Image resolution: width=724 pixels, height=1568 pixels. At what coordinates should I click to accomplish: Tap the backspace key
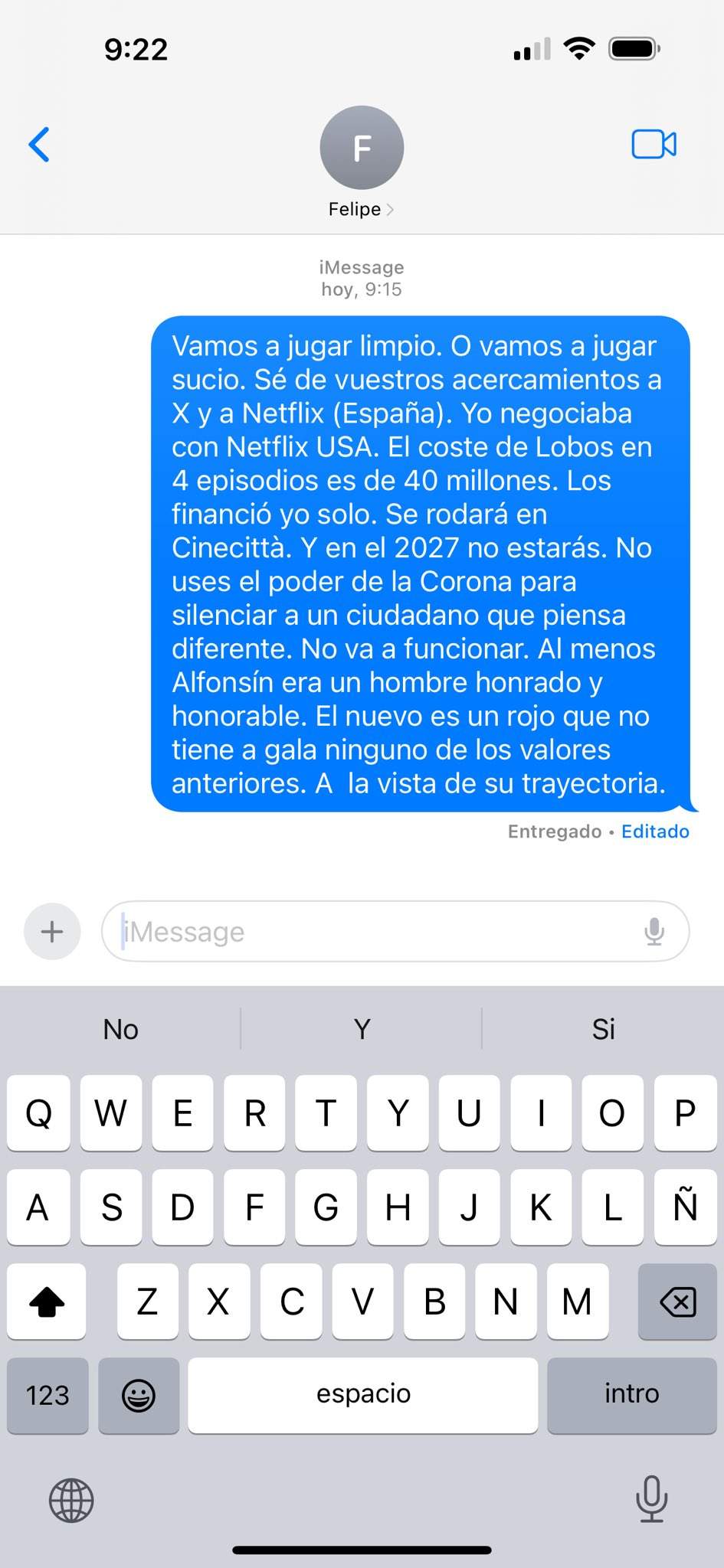coord(677,1302)
